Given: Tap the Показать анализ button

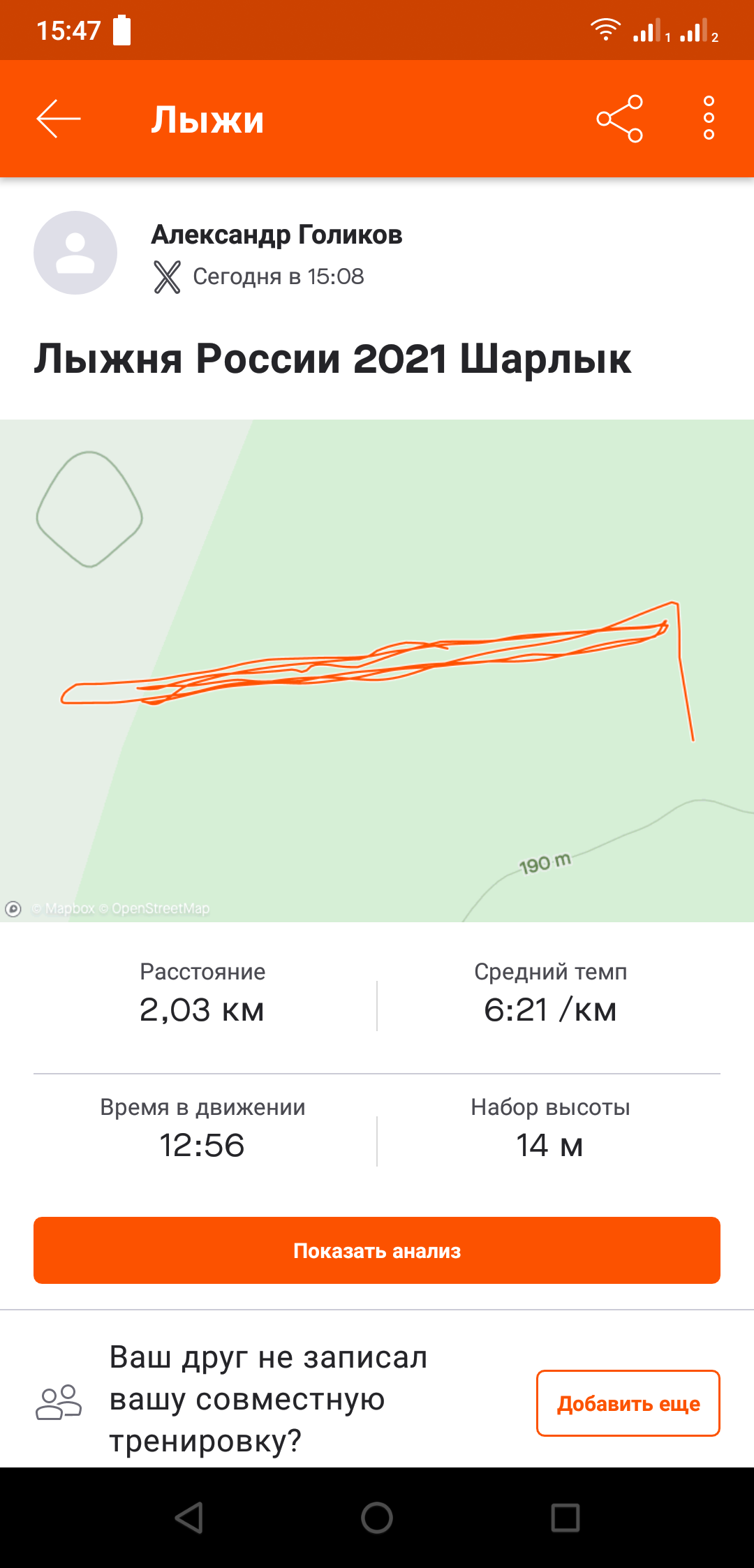Looking at the screenshot, I should pos(377,1250).
